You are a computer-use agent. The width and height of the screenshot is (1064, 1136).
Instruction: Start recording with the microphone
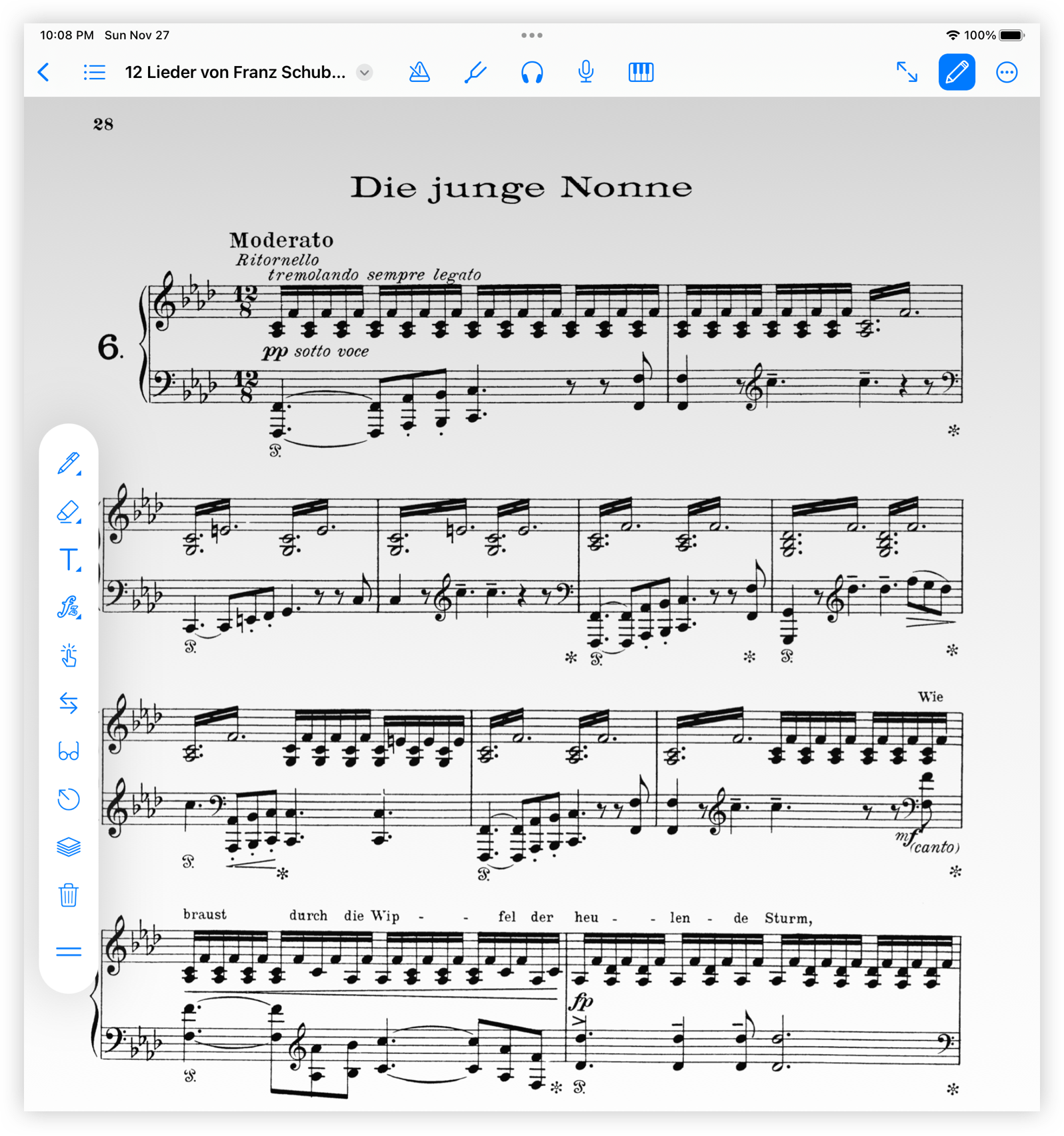pyautogui.click(x=586, y=72)
